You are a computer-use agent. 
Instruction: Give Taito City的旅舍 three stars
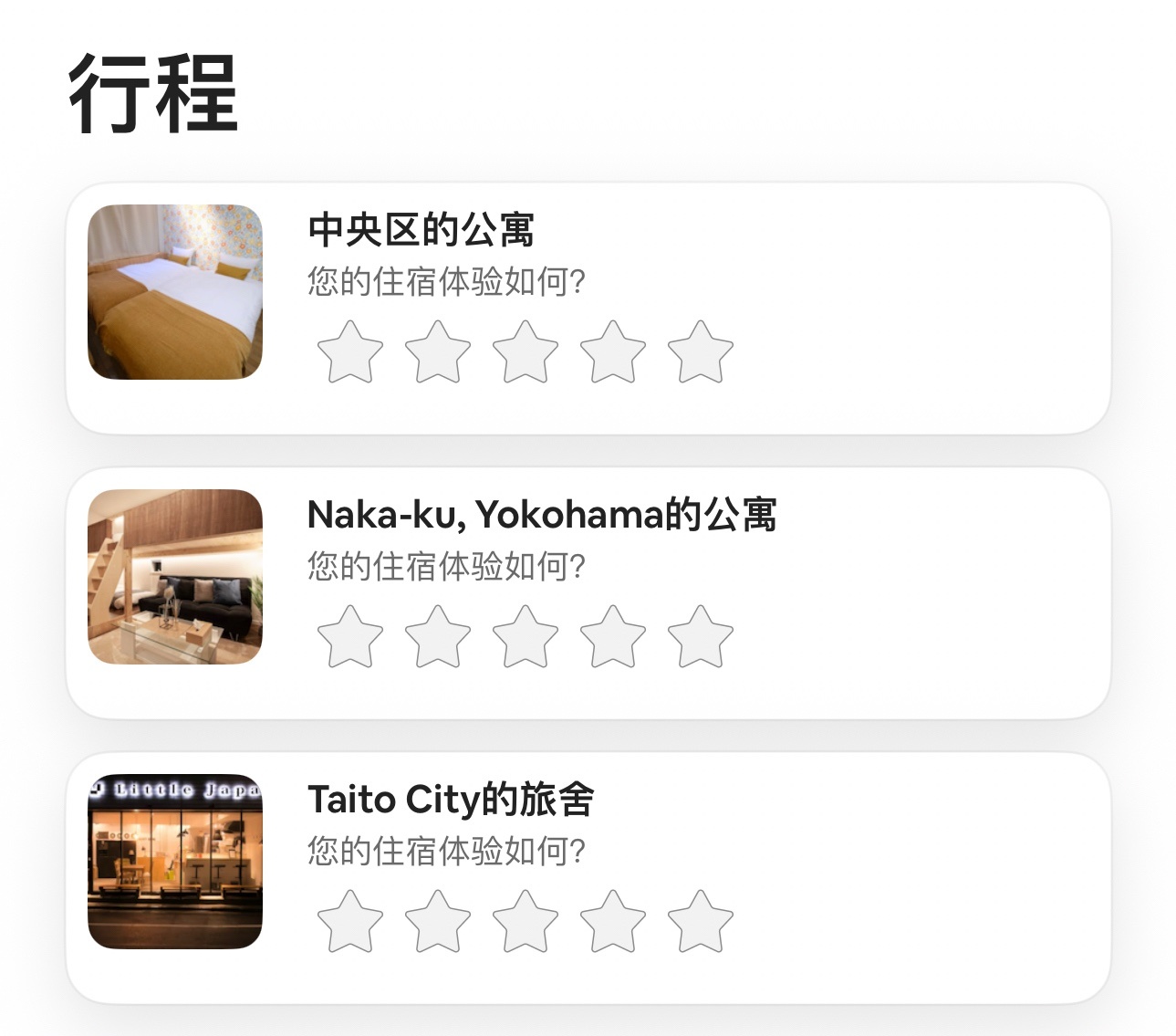(525, 922)
